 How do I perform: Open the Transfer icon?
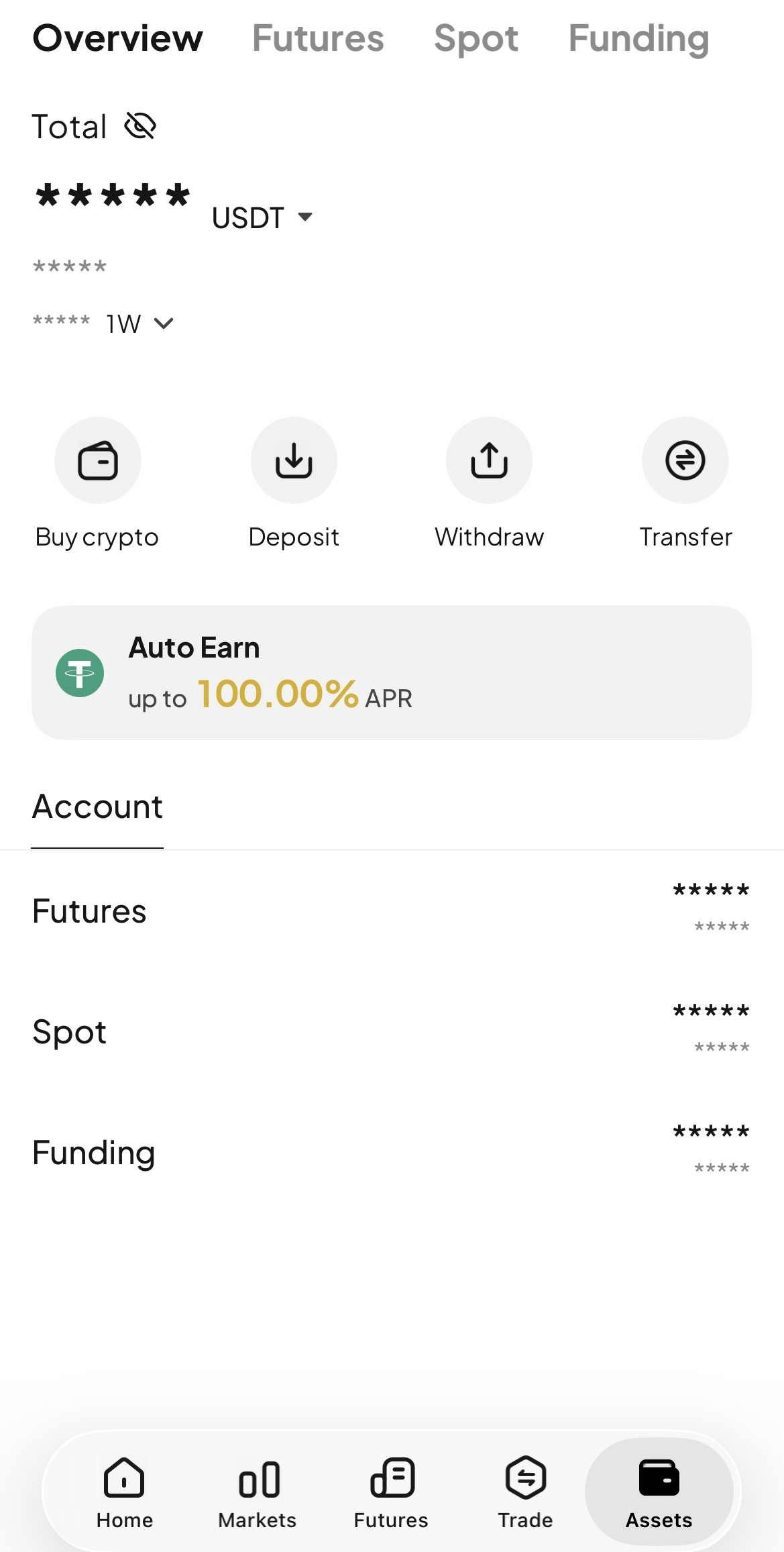click(685, 460)
